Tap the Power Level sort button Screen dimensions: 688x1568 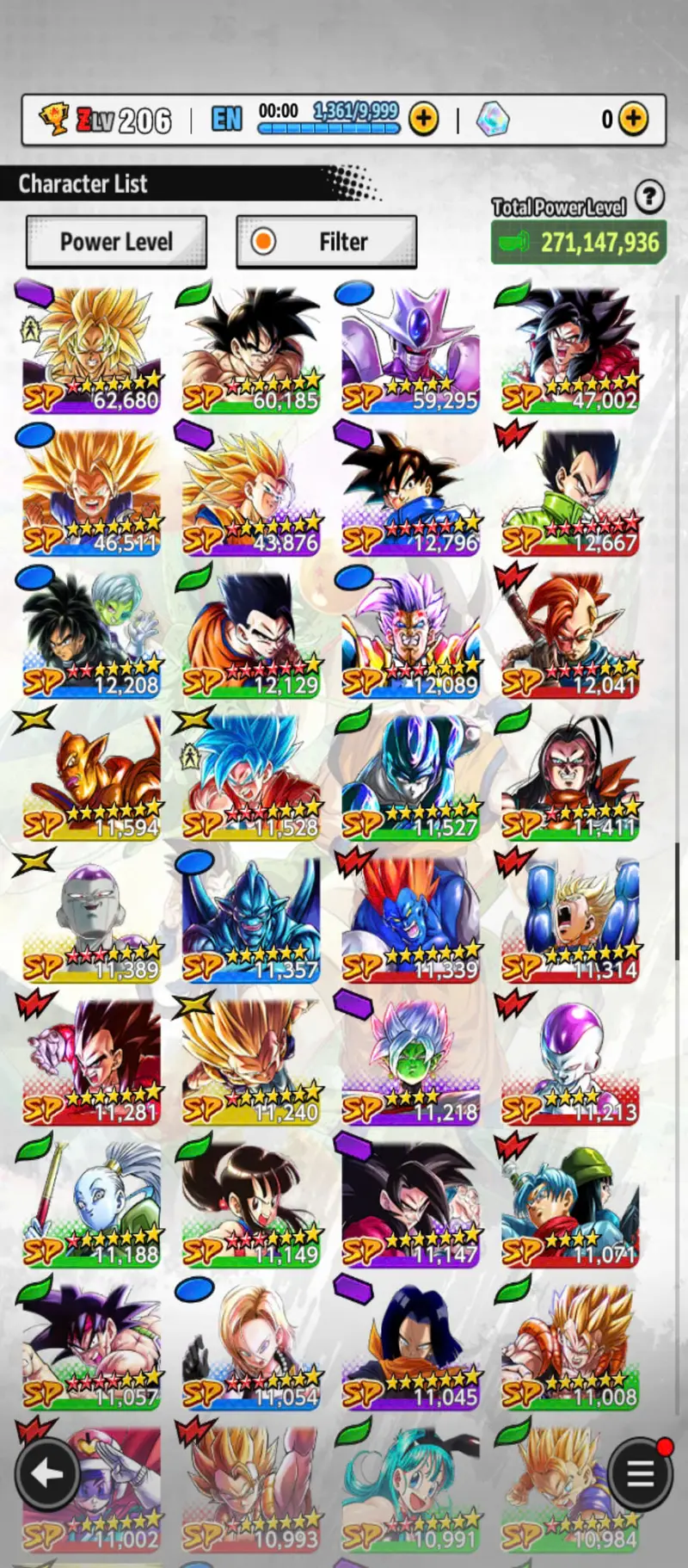pos(116,242)
